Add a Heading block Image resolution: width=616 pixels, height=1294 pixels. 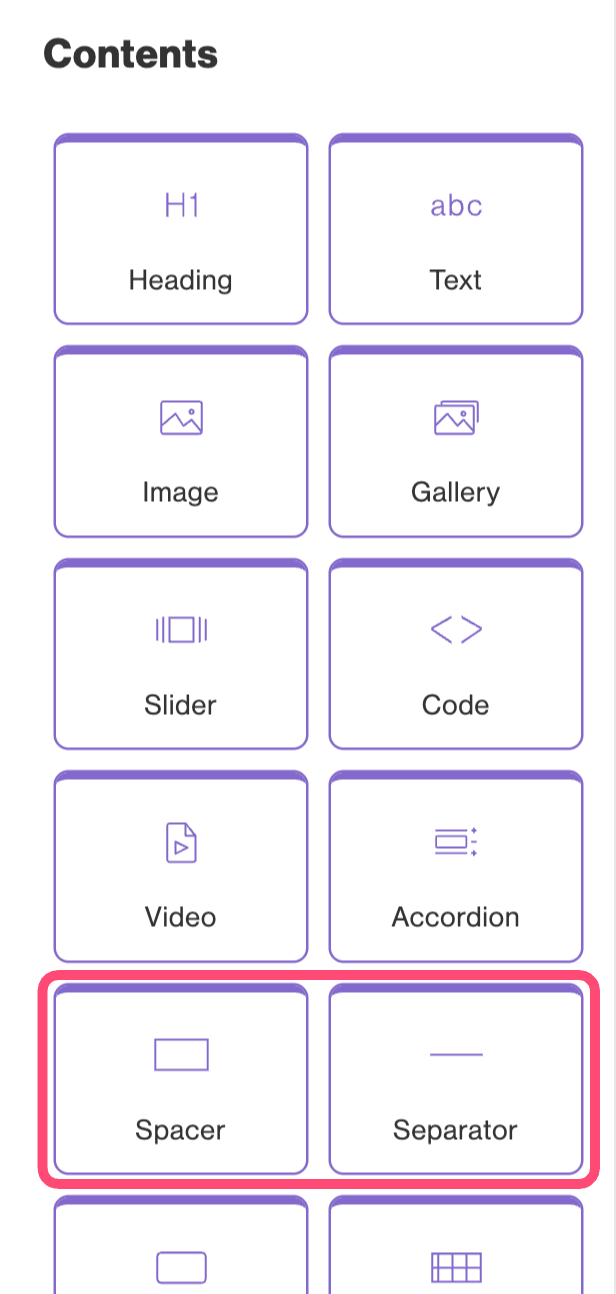pyautogui.click(x=180, y=230)
